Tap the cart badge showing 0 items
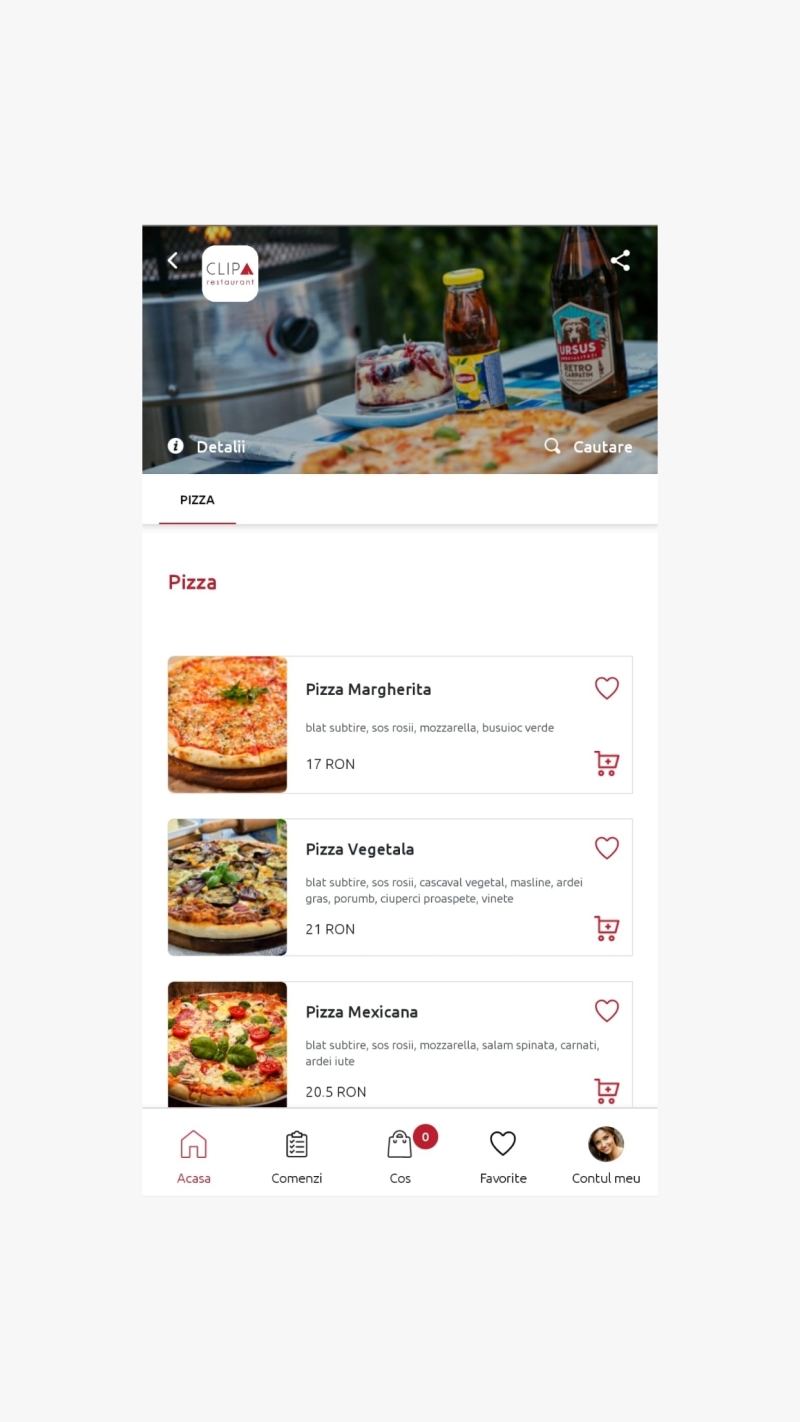Image resolution: width=800 pixels, height=1422 pixels. (424, 1136)
